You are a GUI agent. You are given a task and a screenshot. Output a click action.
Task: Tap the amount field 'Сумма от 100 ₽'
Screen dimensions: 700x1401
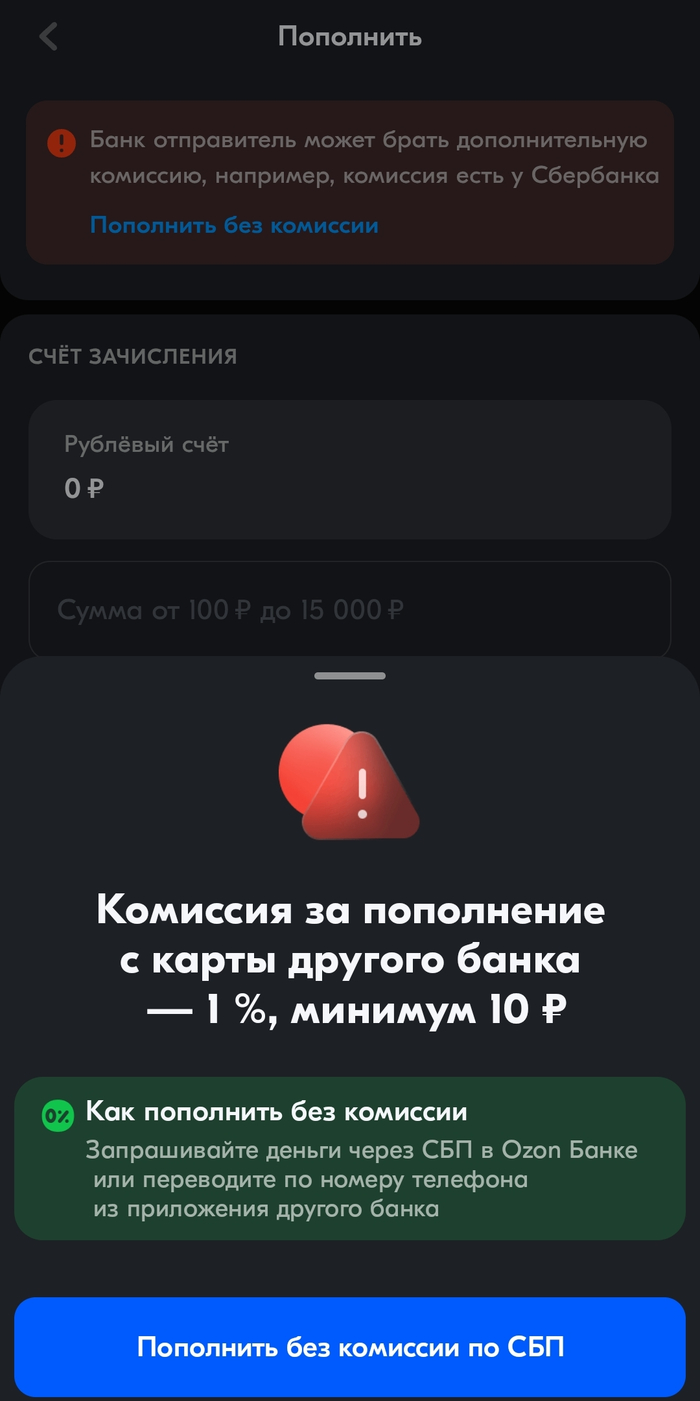pyautogui.click(x=349, y=609)
